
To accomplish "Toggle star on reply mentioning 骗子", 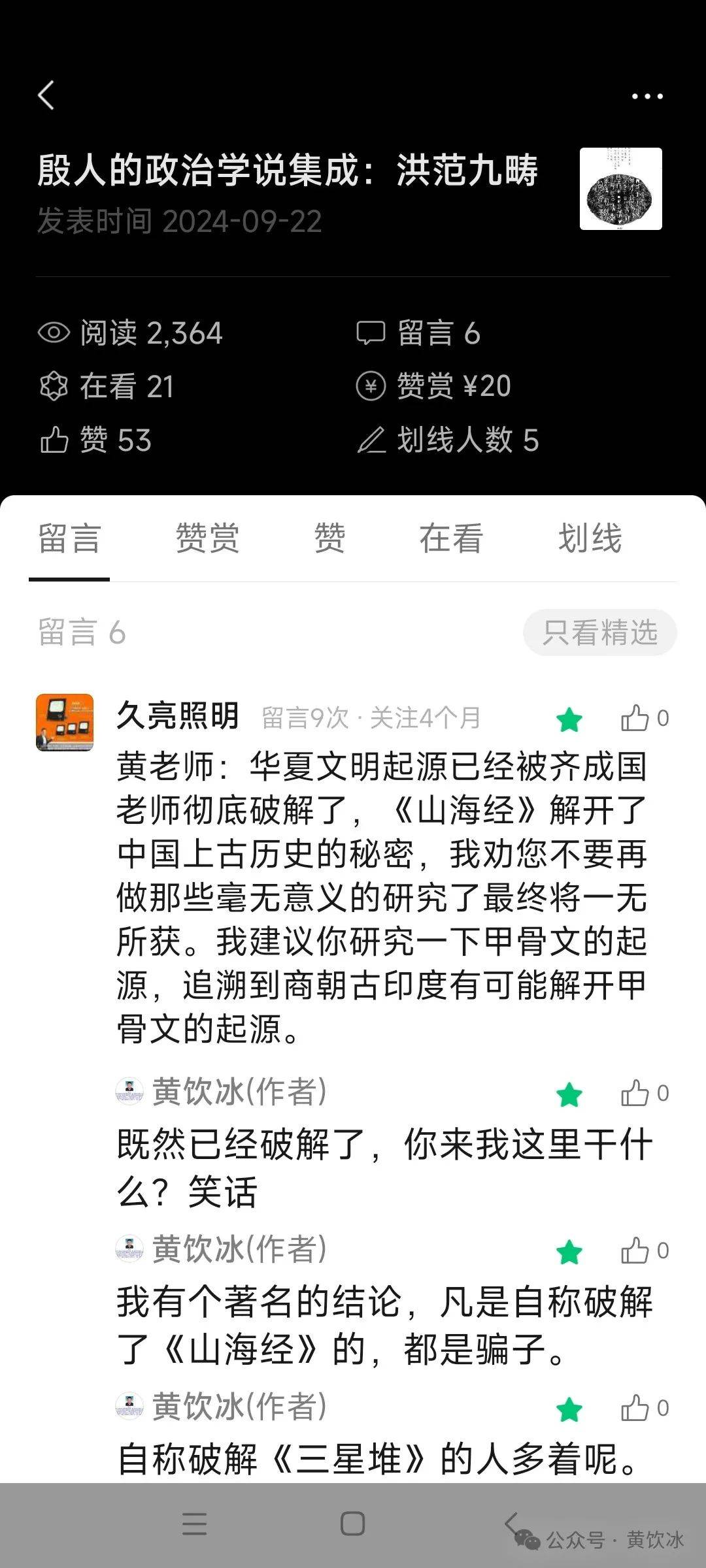I will point(569,1252).
